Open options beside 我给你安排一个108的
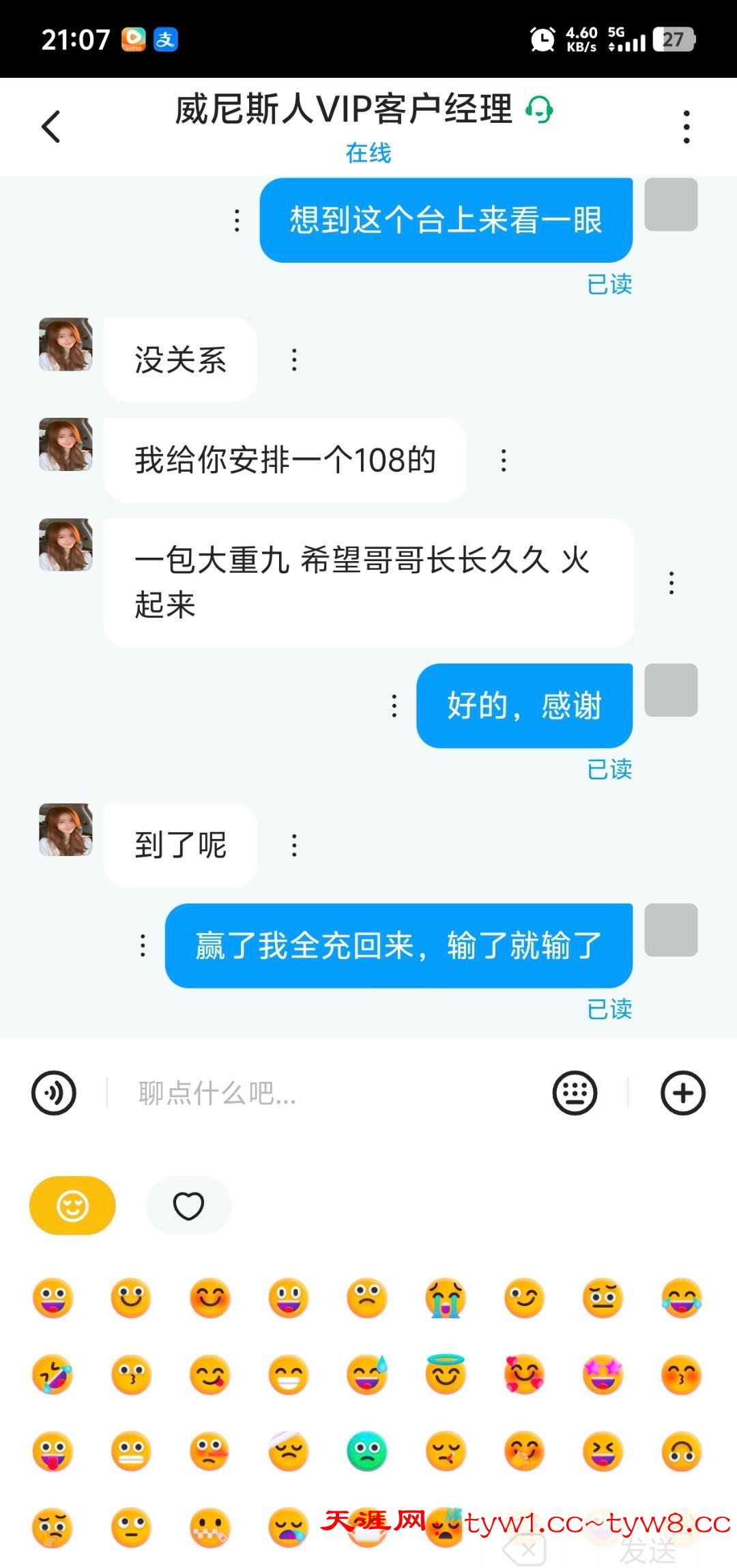Image resolution: width=737 pixels, height=1568 pixels. (504, 460)
